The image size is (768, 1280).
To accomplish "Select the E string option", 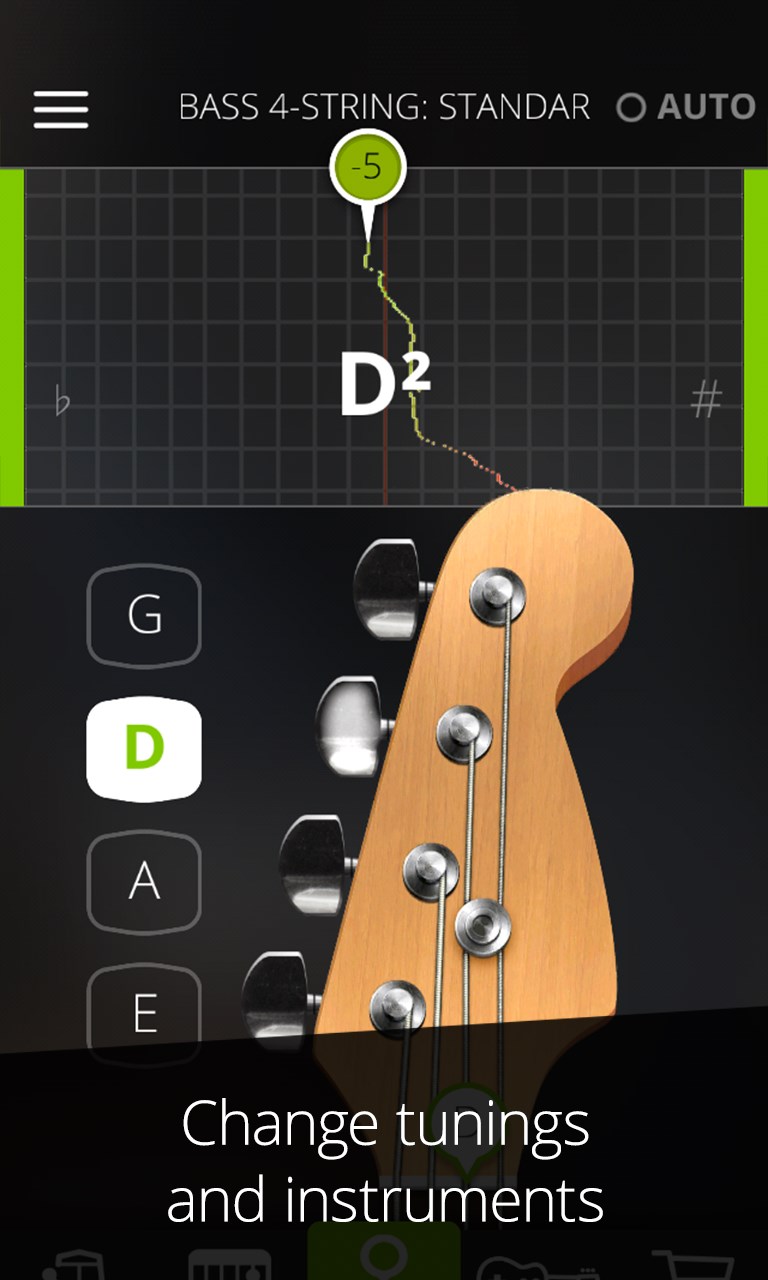I will (144, 1015).
